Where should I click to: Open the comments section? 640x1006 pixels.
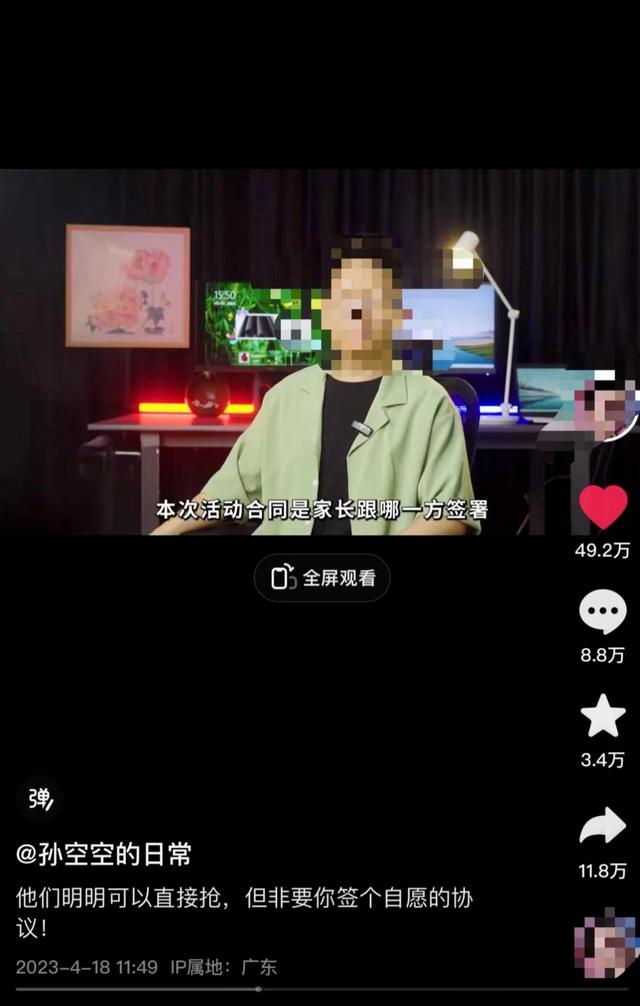pos(603,612)
